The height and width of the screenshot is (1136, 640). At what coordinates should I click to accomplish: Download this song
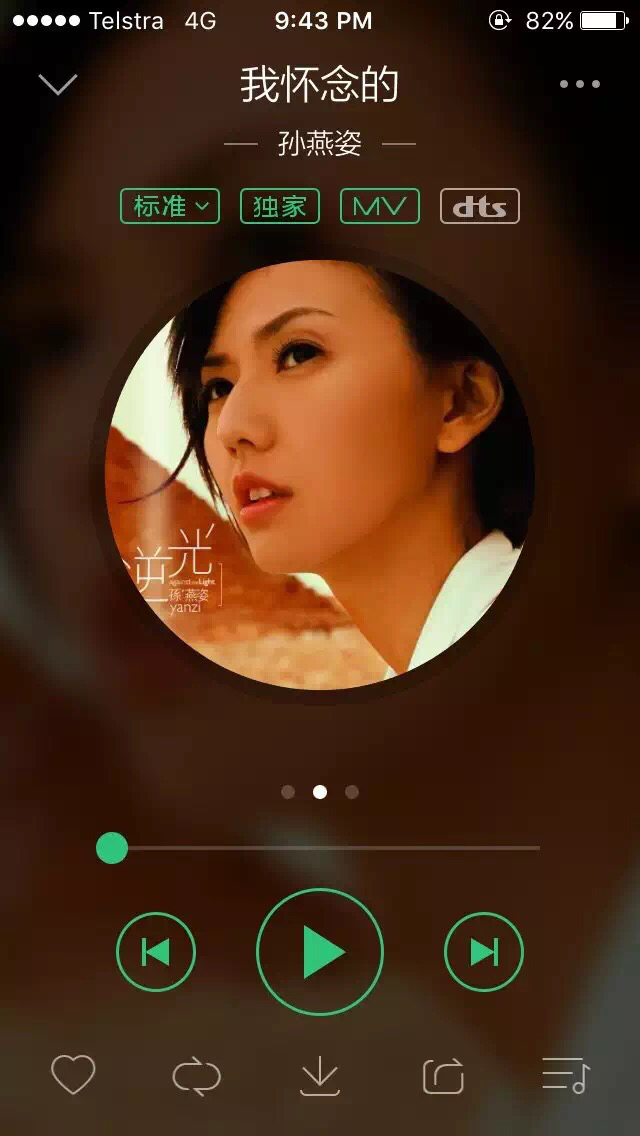coord(320,1076)
